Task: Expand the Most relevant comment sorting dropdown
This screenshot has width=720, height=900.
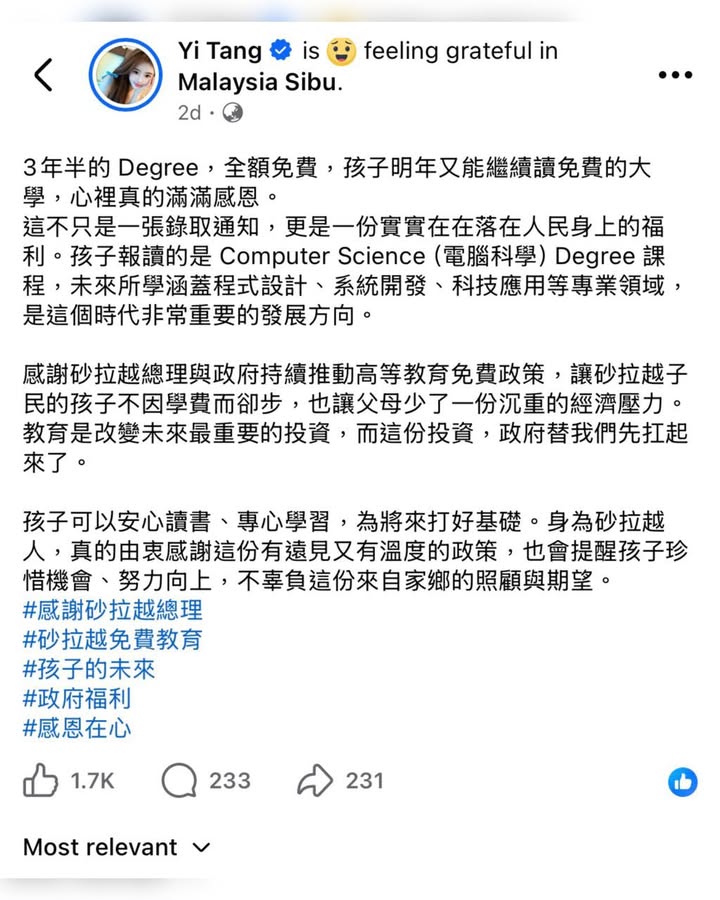Action: click(x=117, y=847)
